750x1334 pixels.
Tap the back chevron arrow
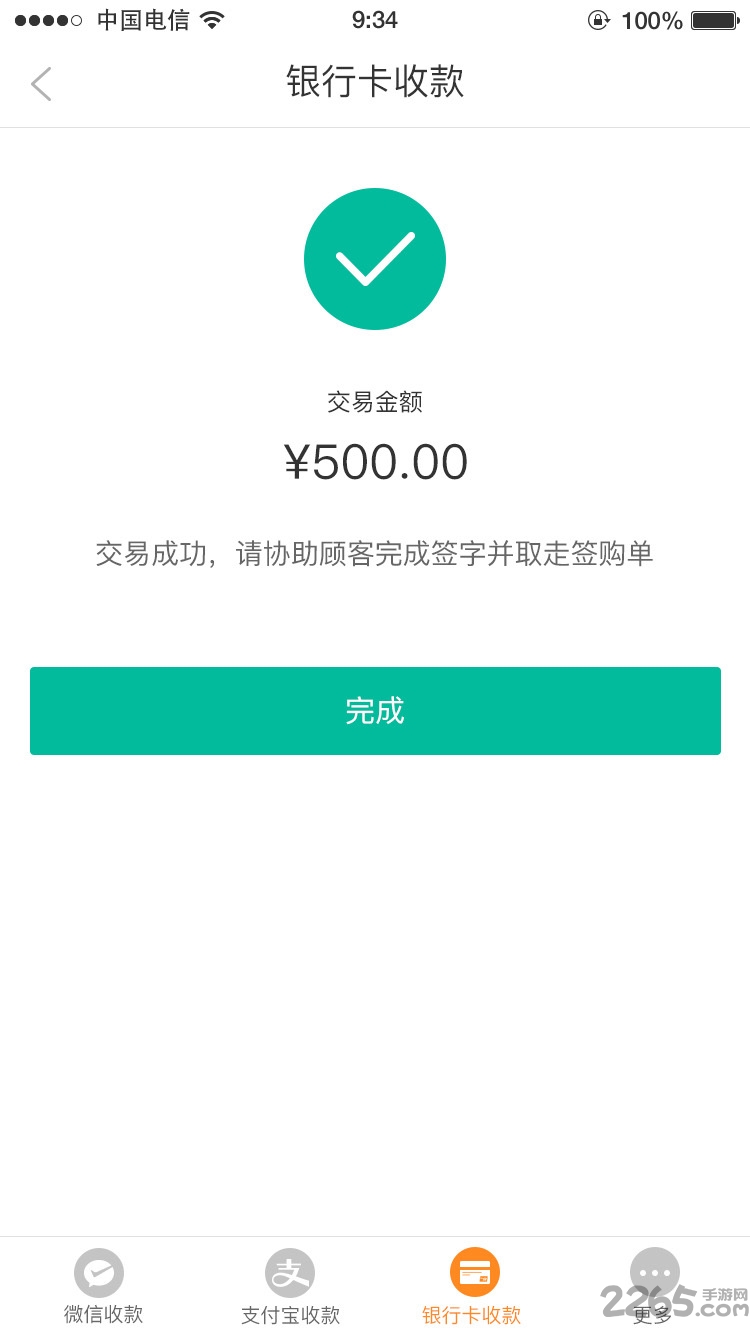click(40, 84)
